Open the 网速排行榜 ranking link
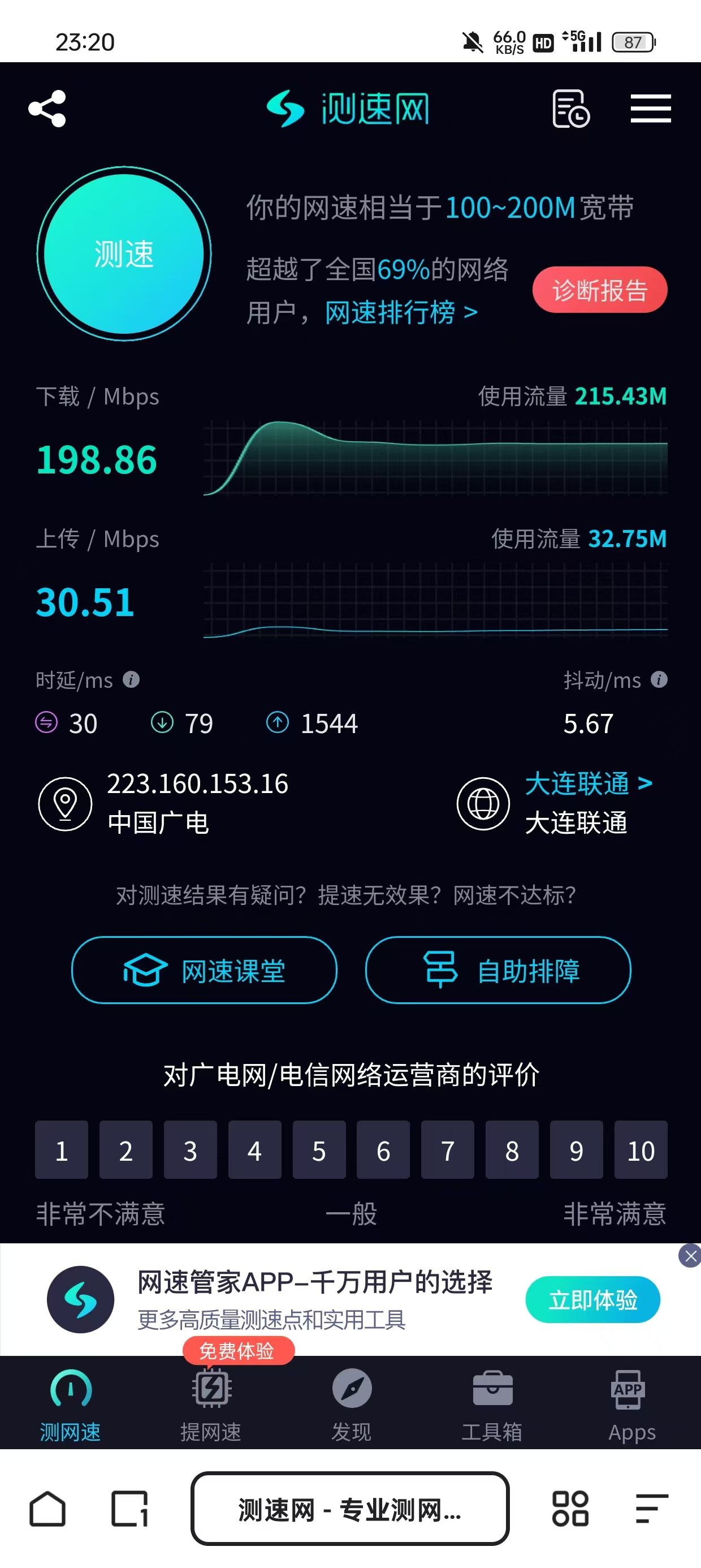Viewport: 701px width, 1568px height. (401, 313)
